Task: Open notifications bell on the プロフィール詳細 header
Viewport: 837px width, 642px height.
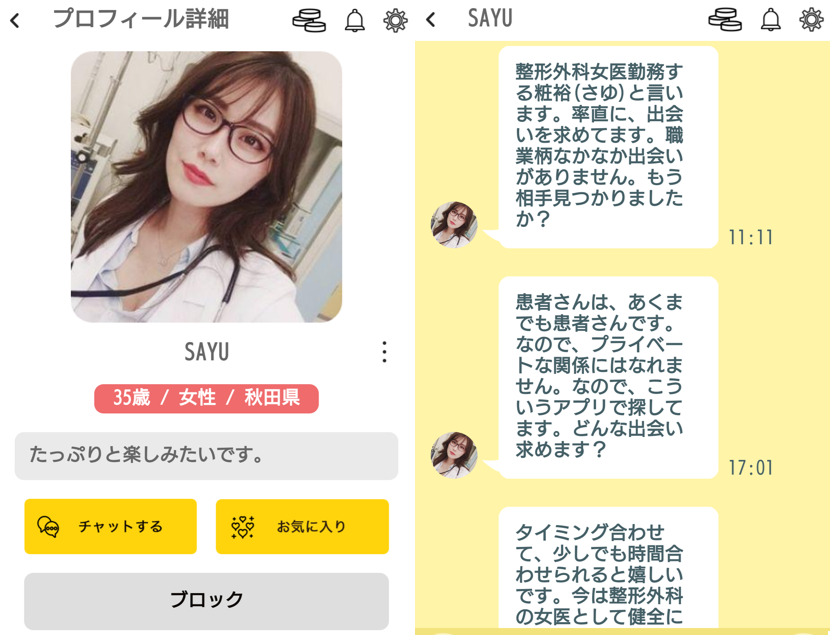Action: (354, 20)
